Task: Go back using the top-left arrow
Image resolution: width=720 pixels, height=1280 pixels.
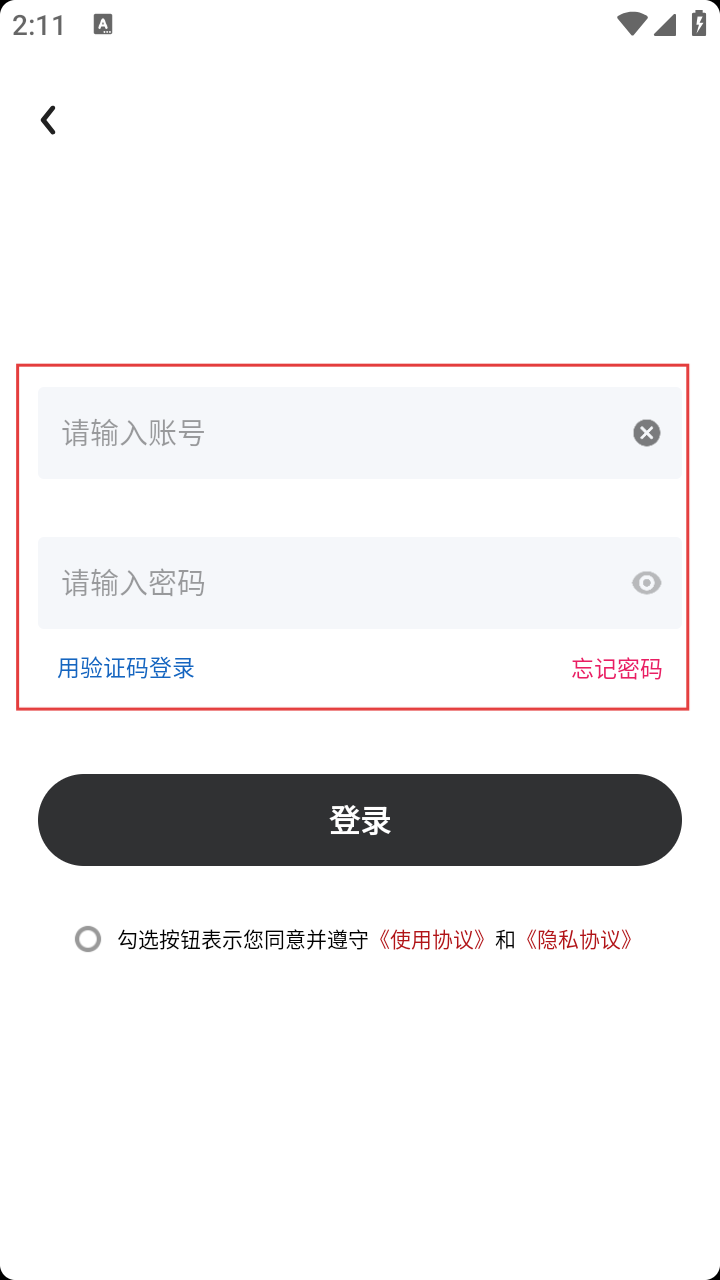Action: coord(48,120)
